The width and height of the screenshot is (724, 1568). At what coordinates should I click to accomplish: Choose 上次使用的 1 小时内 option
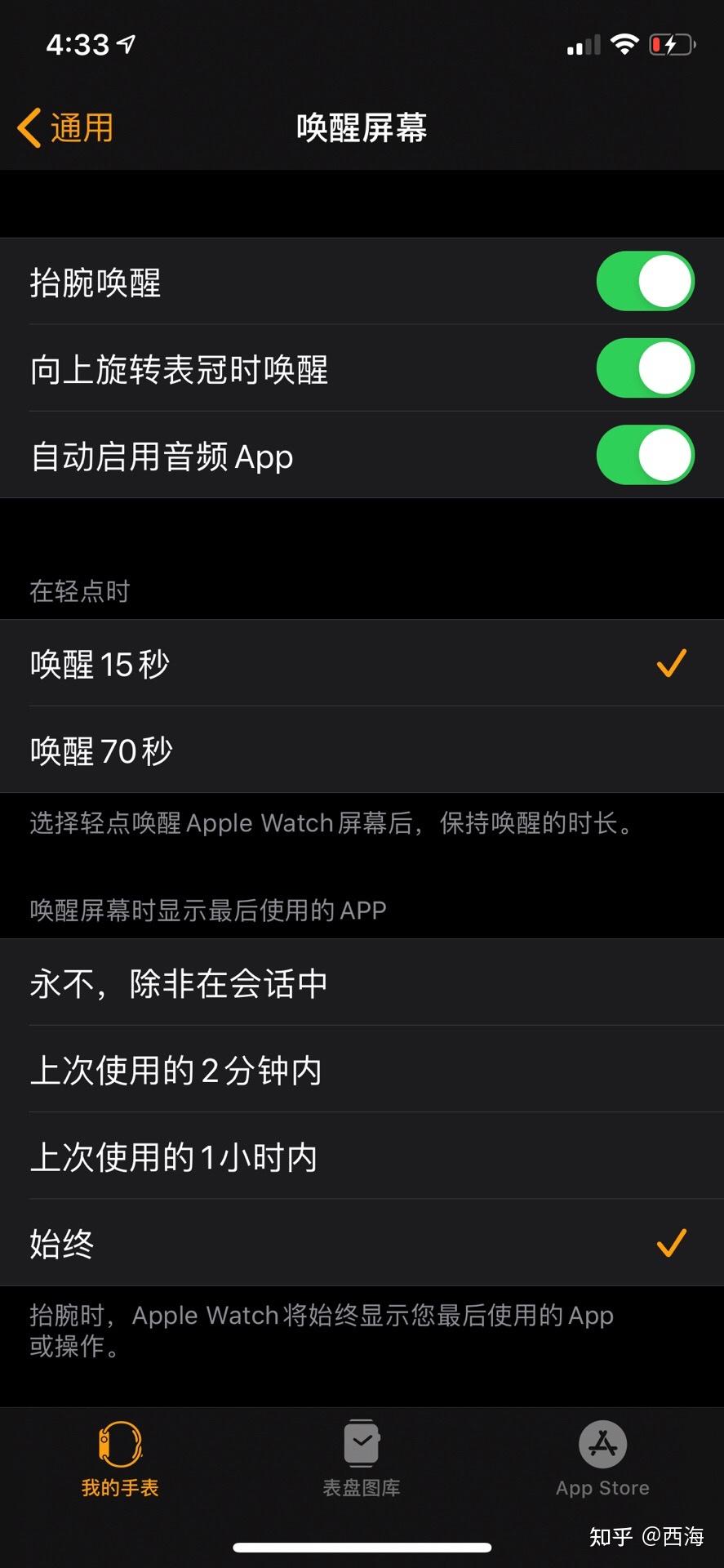362,1156
